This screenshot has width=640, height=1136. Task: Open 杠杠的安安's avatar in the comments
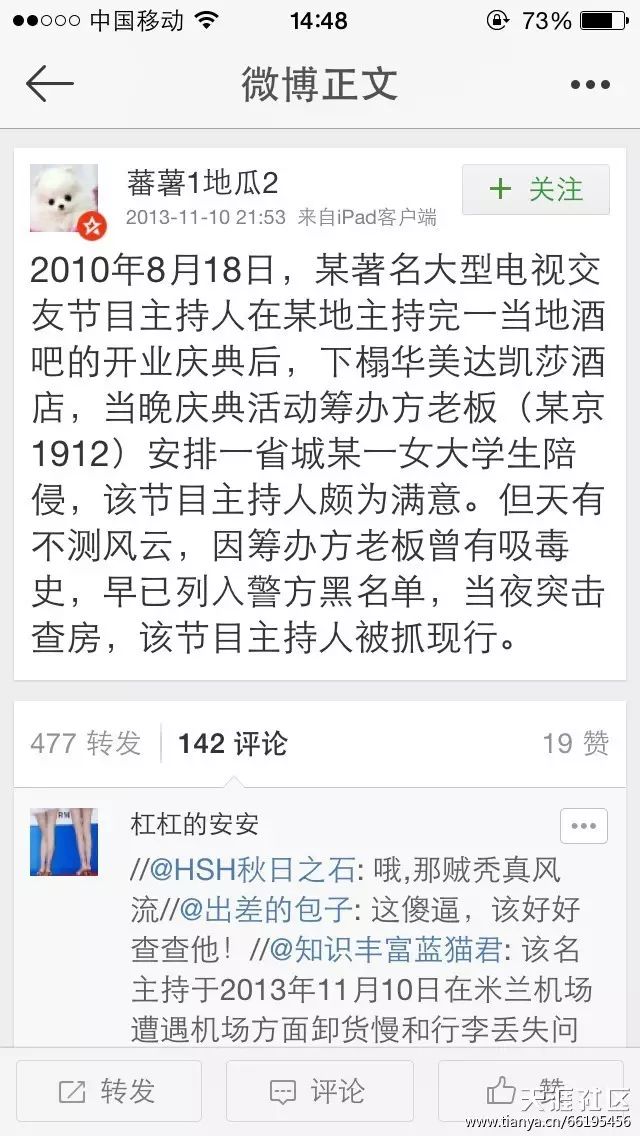tap(64, 841)
